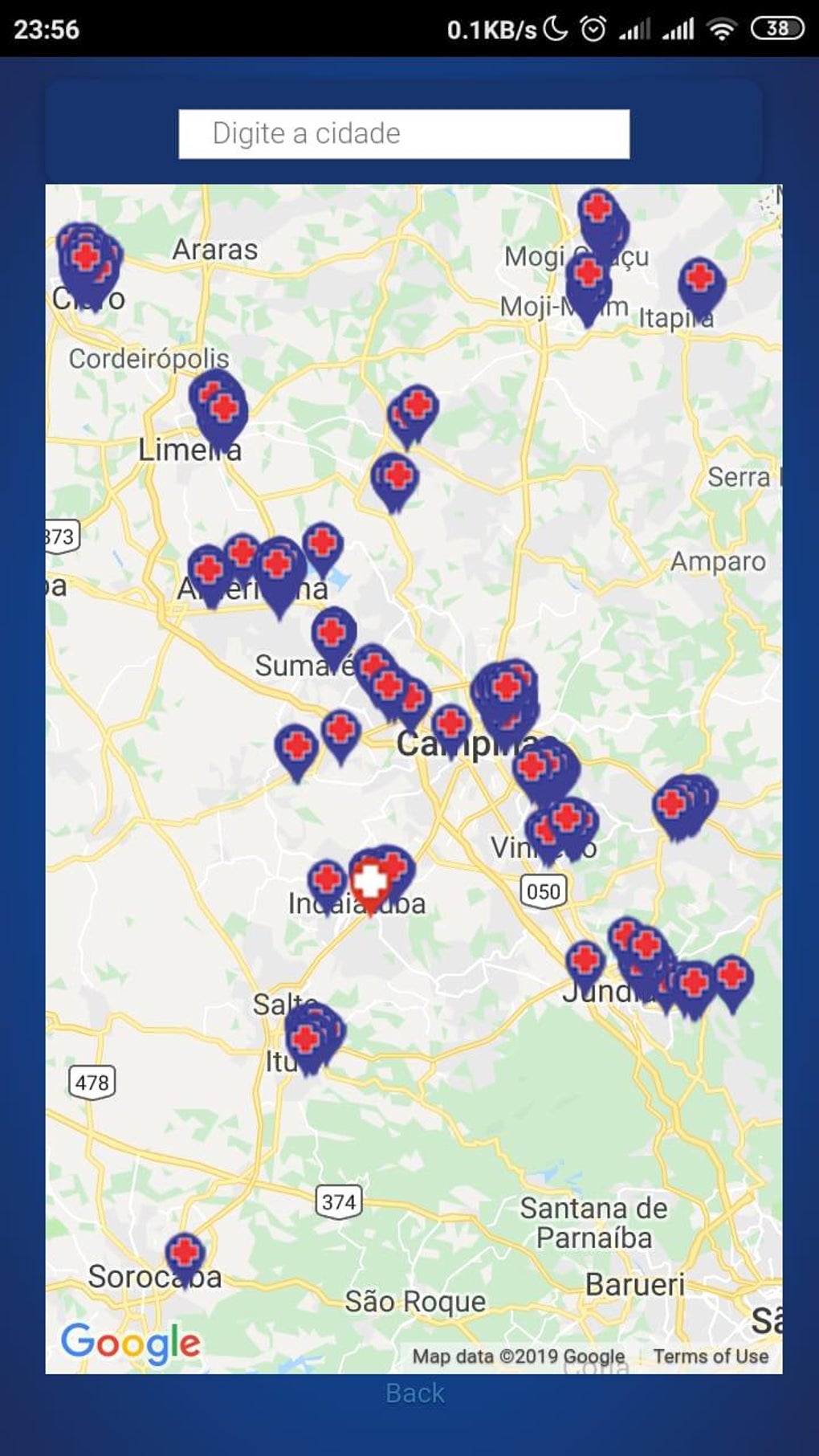Select the marker at Itu
Viewport: 819px width, 1456px height.
tap(308, 1040)
